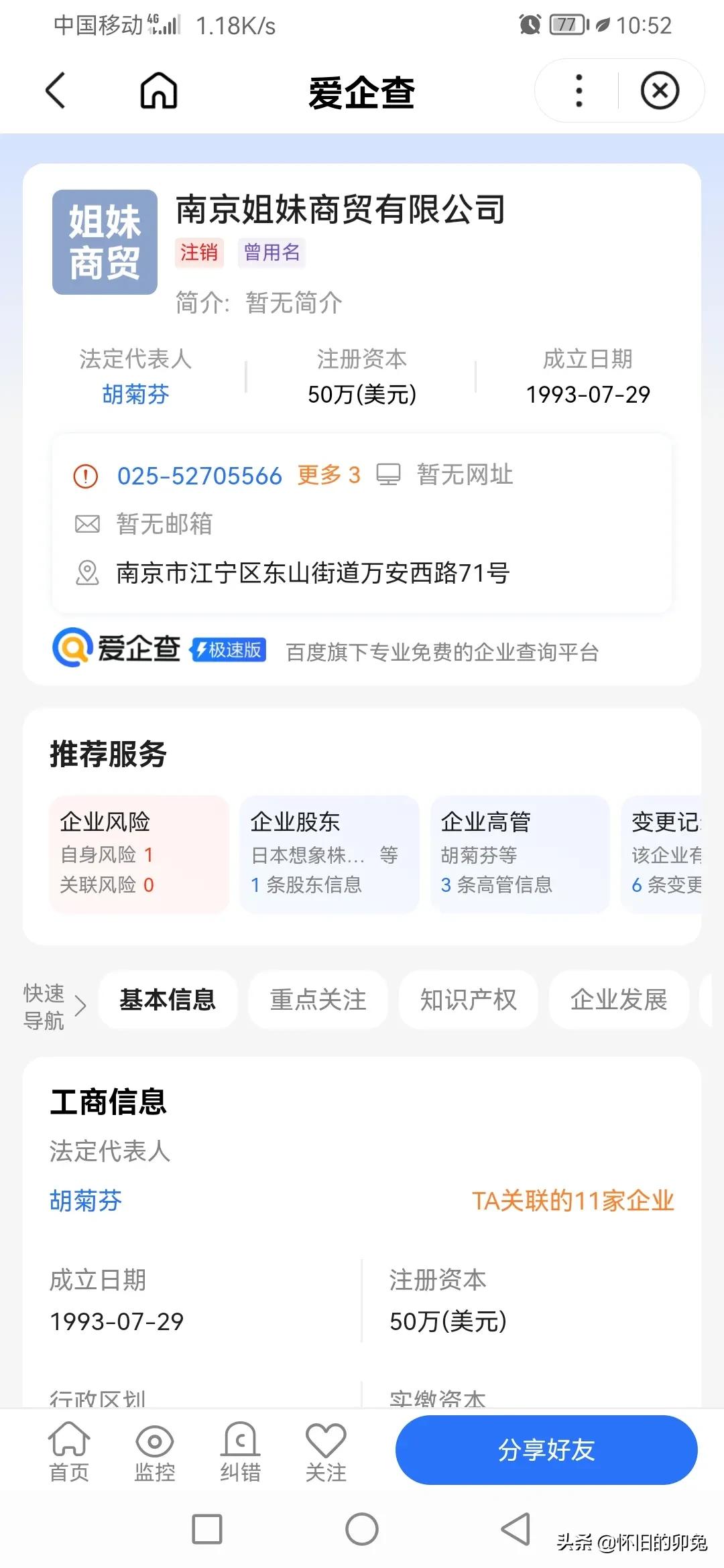Open the 知识产权 tab
The height and width of the screenshot is (1568, 724).
[x=467, y=1000]
